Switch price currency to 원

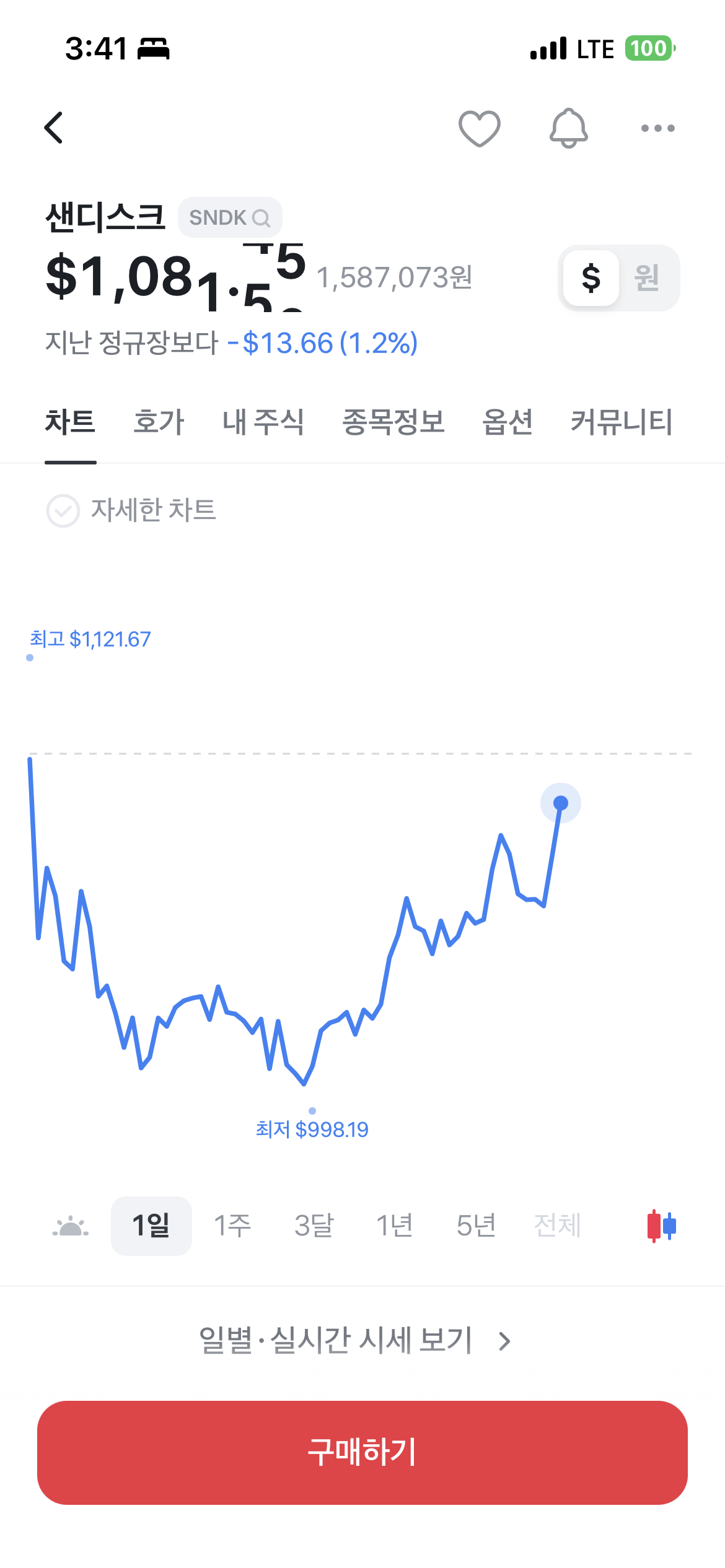(x=647, y=277)
